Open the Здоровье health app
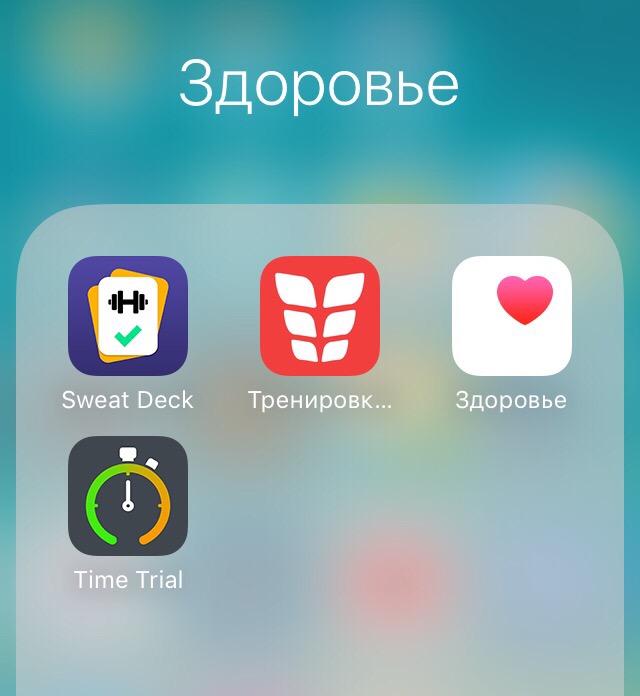 point(512,316)
